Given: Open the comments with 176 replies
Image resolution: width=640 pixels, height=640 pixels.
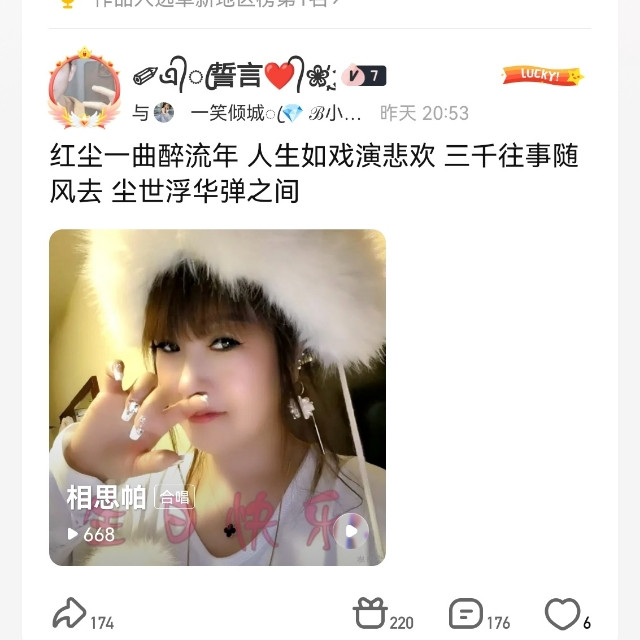Looking at the screenshot, I should coord(465,613).
